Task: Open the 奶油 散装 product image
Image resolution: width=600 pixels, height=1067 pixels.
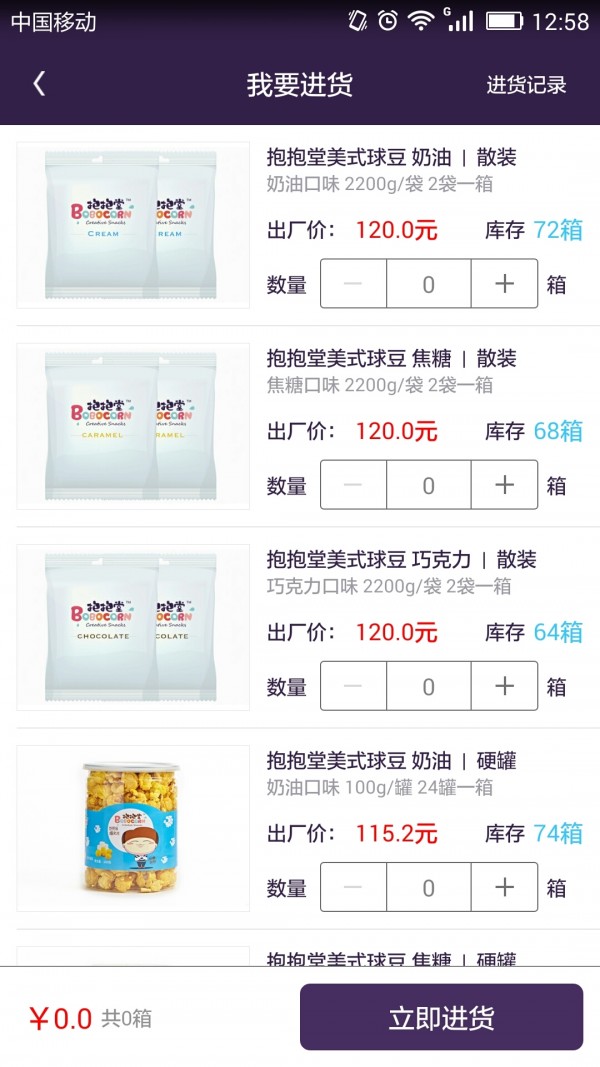Action: 133,225
